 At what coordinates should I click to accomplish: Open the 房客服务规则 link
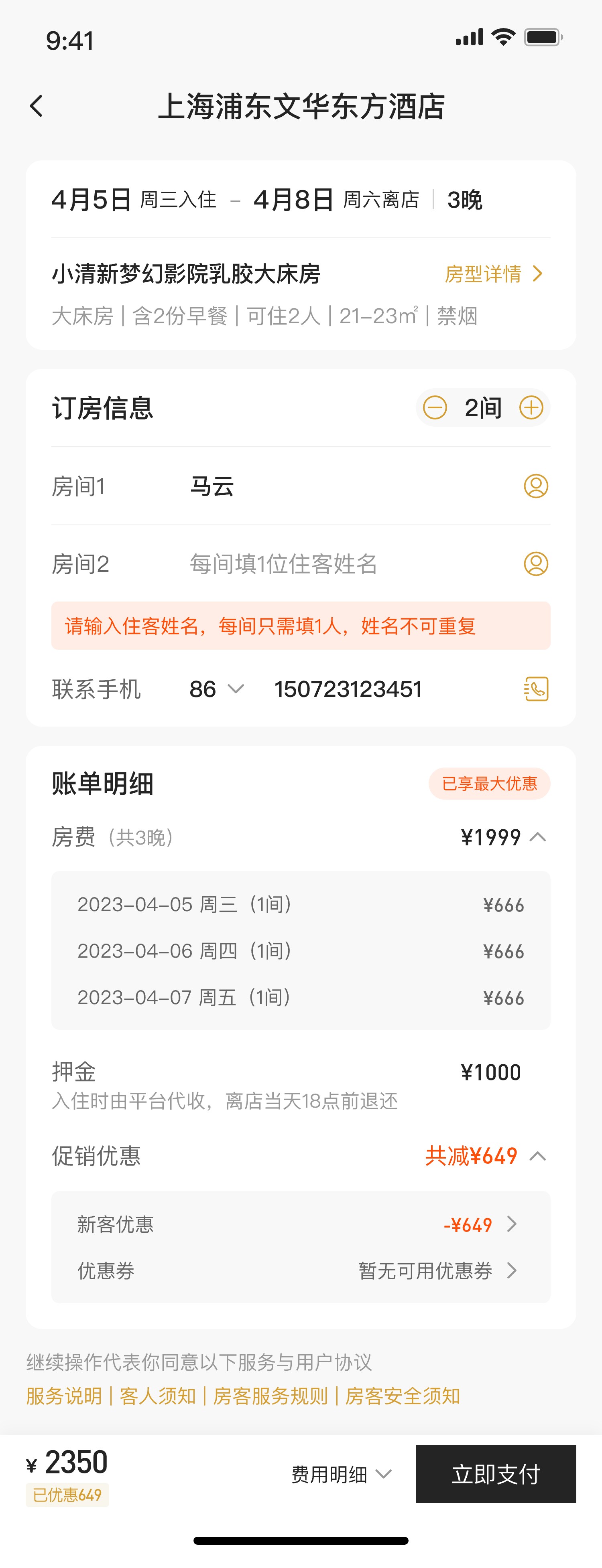click(270, 1396)
